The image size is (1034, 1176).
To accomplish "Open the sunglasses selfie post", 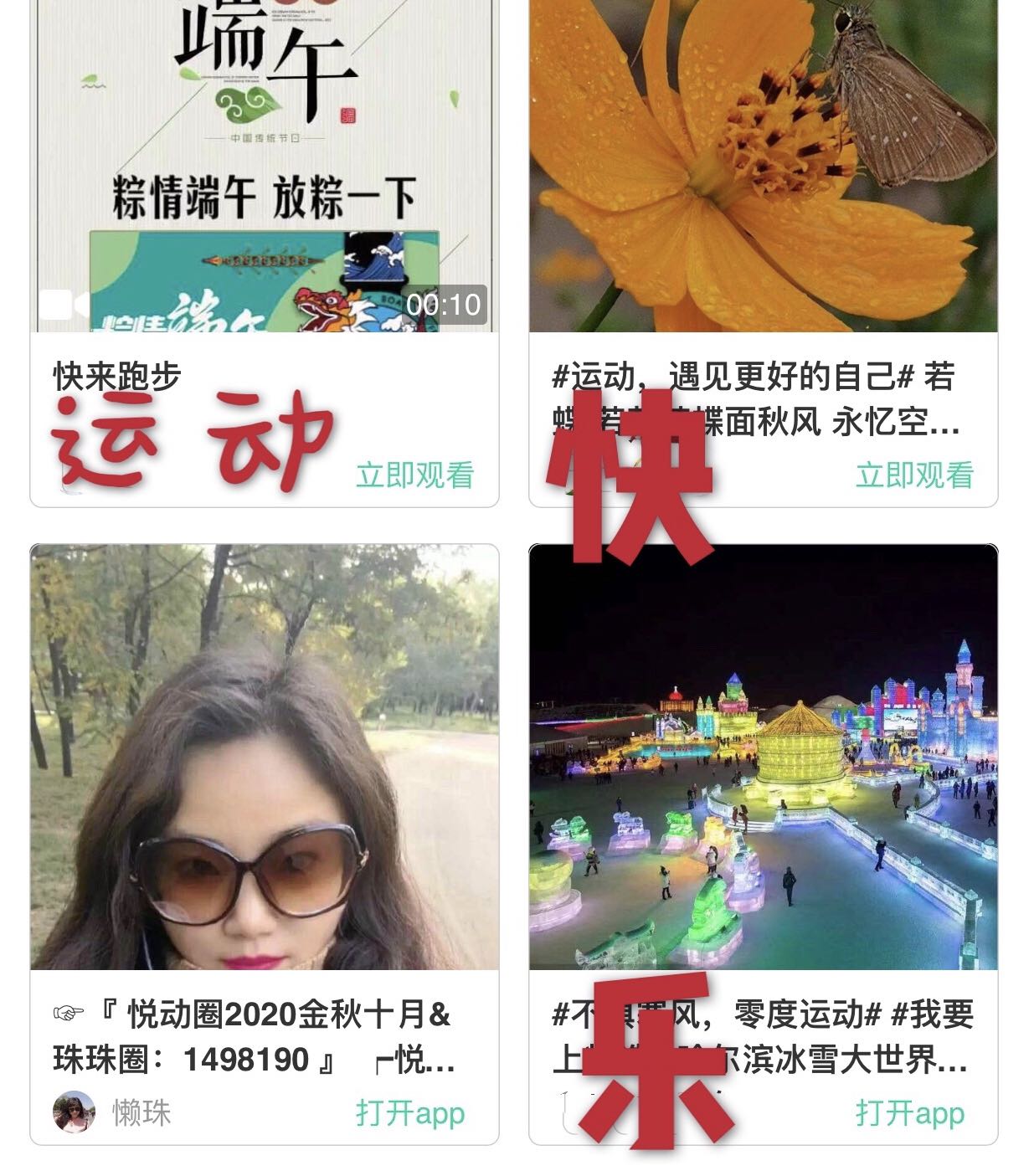I will [264, 757].
